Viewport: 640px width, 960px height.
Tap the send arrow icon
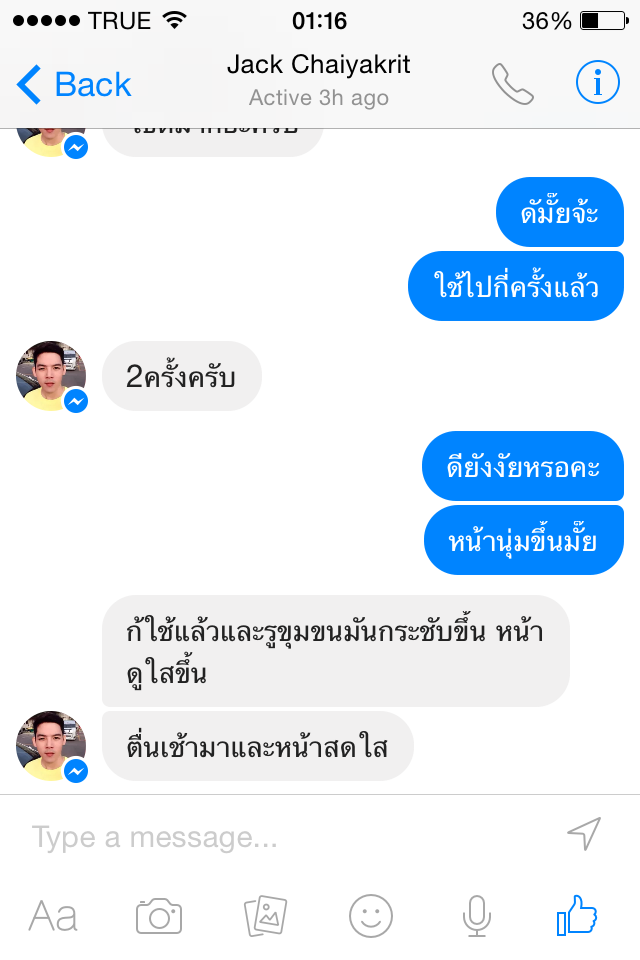[584, 834]
